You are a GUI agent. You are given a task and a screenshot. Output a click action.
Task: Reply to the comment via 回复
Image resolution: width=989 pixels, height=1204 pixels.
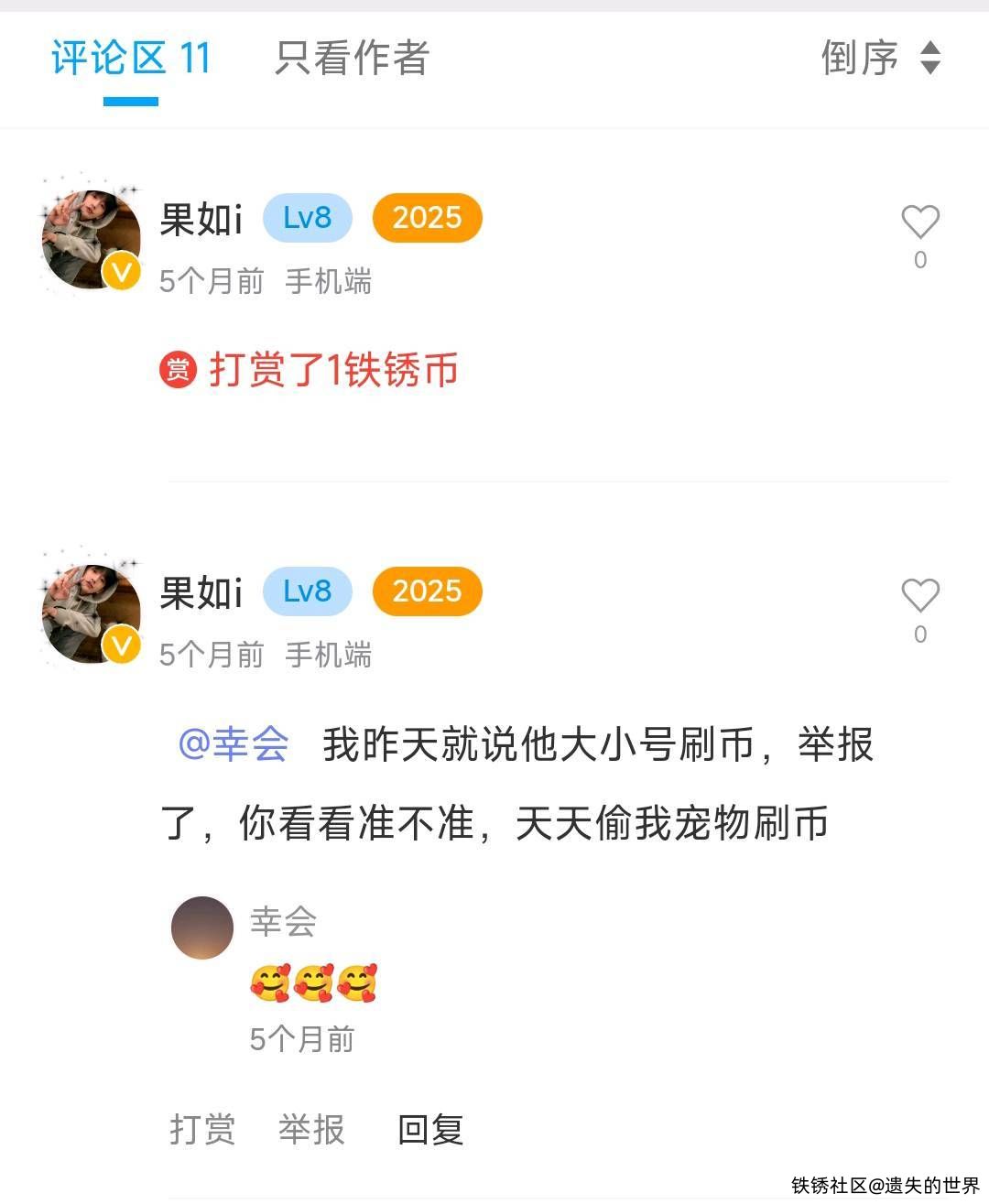[430, 1129]
